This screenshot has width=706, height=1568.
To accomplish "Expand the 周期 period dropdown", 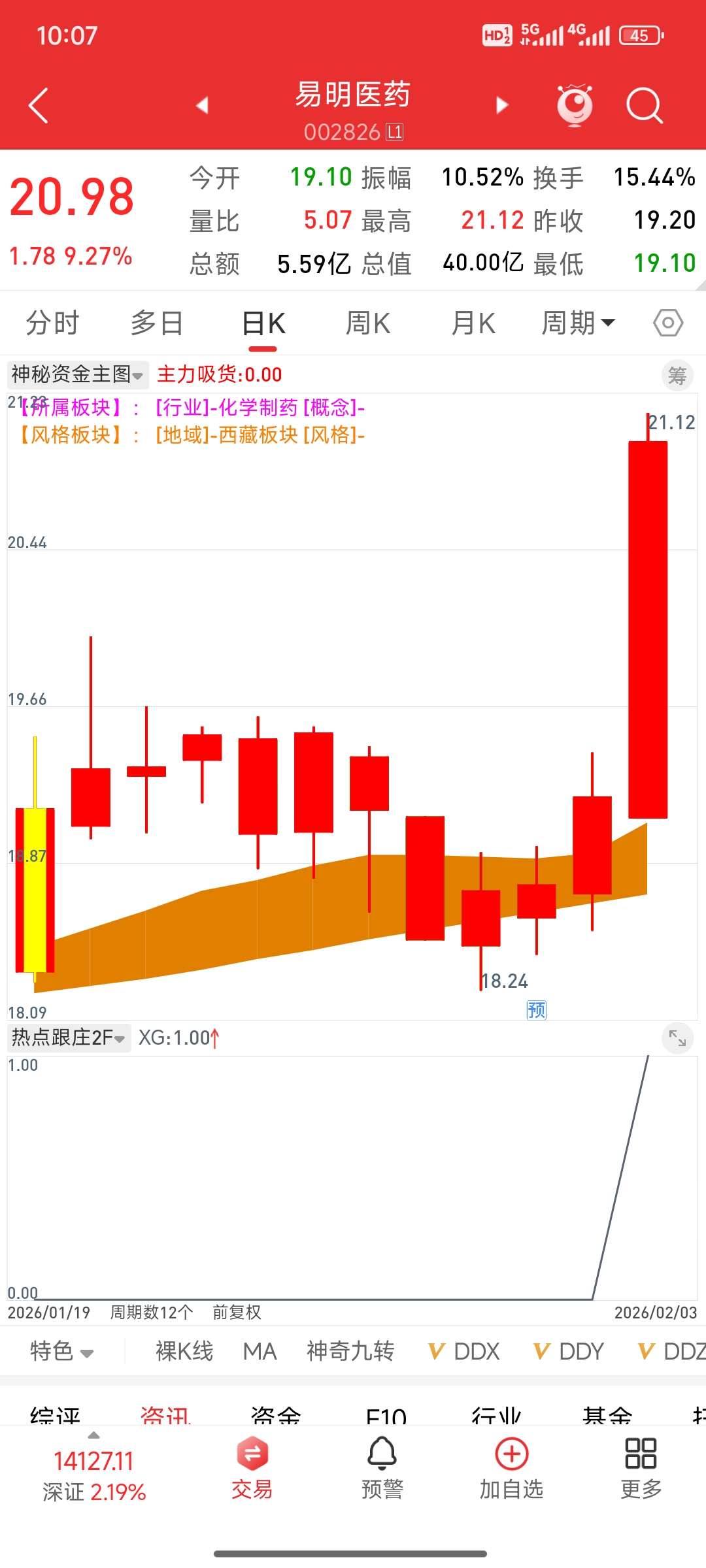I will coord(578,323).
